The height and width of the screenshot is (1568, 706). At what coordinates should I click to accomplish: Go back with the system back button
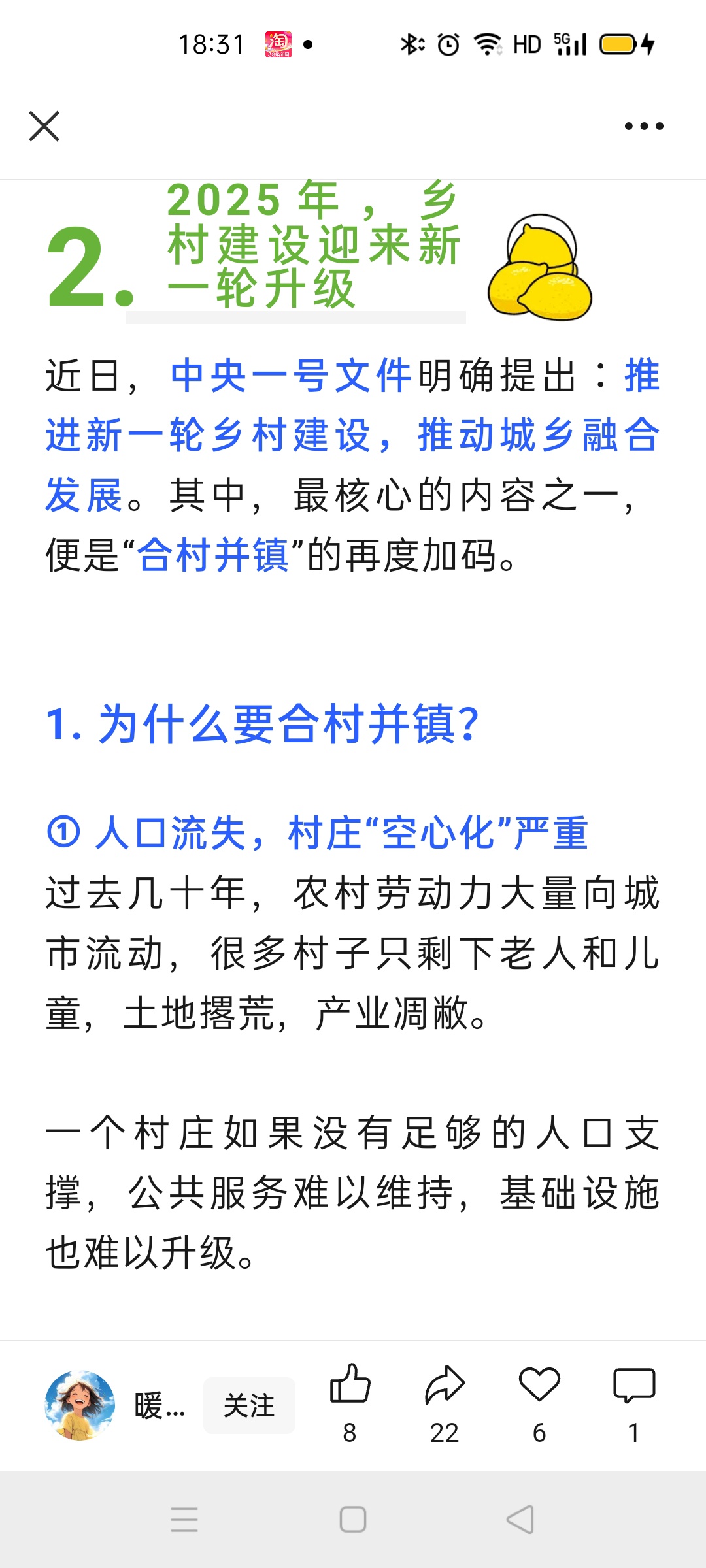(x=521, y=1519)
